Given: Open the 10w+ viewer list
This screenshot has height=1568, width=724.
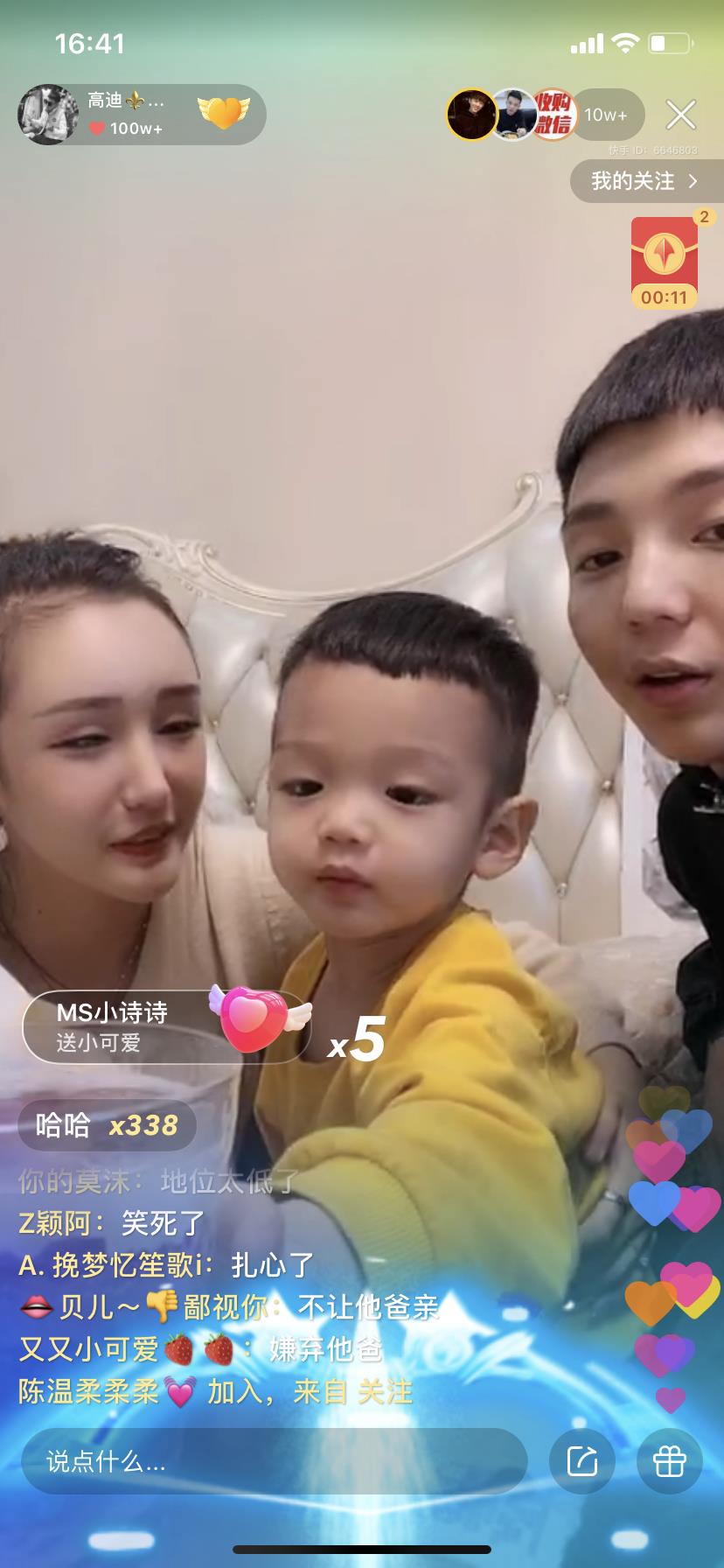Looking at the screenshot, I should (605, 115).
